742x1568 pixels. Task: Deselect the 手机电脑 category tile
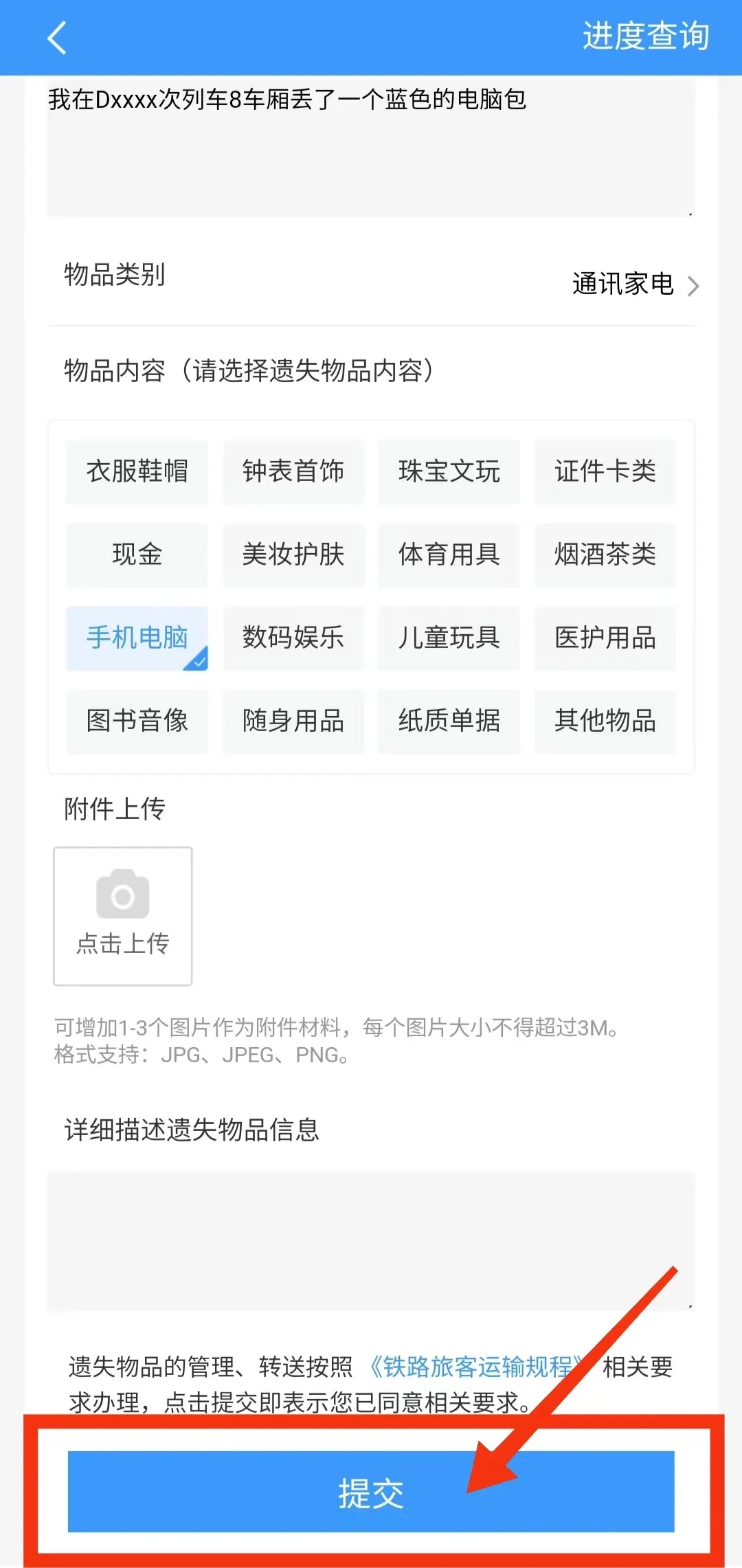tap(136, 638)
